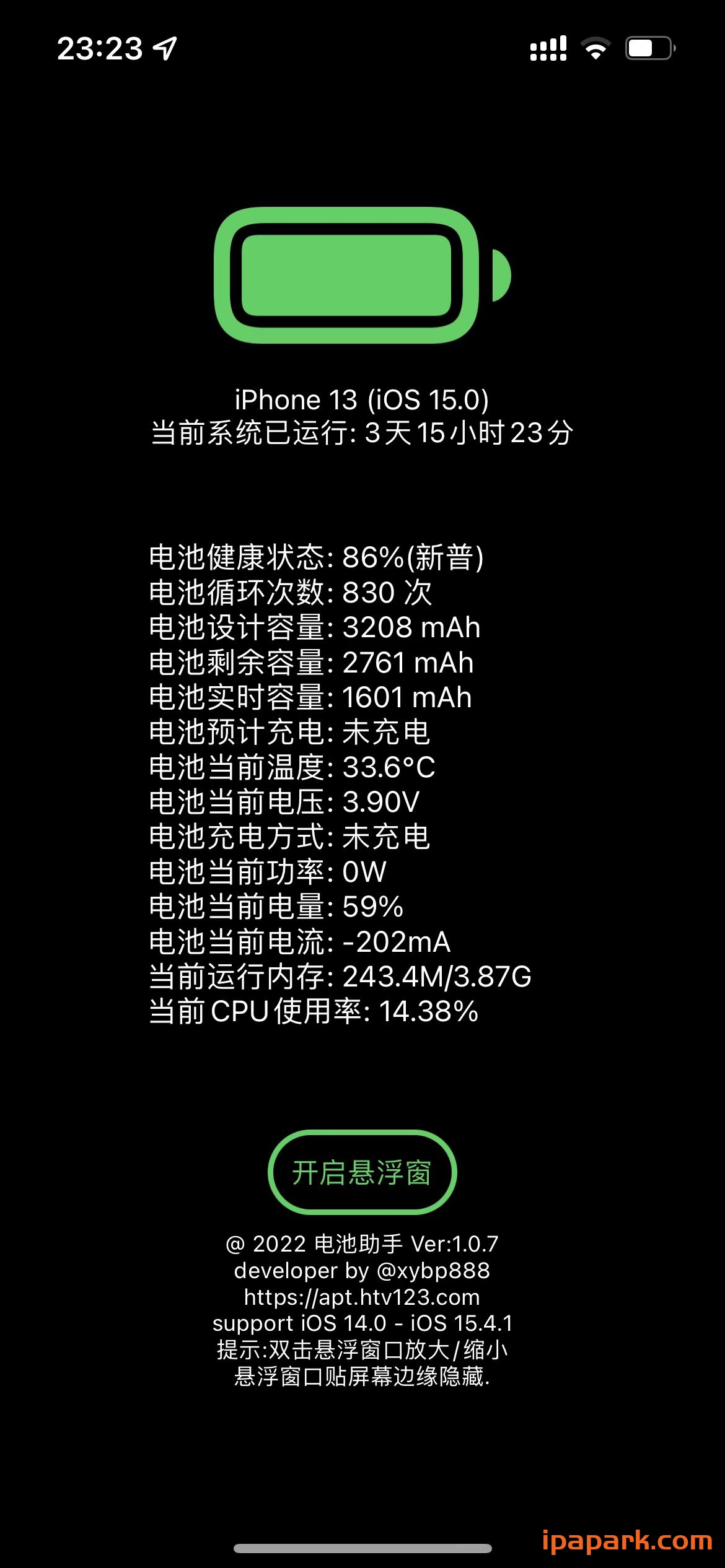Viewport: 725px width, 1568px height.
Task: Toggle the floating window via 开启悬浮窗
Action: pyautogui.click(x=362, y=1174)
